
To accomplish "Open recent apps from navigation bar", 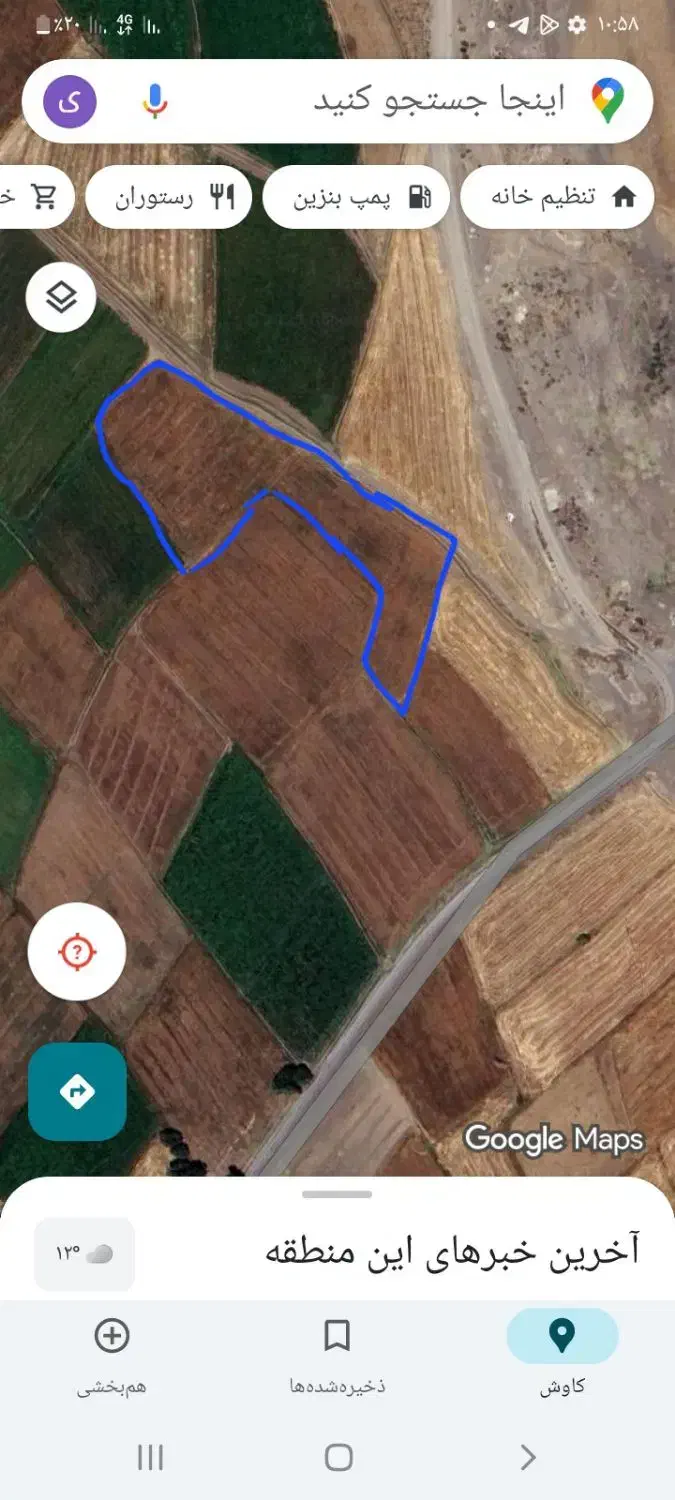I will pyautogui.click(x=150, y=1457).
